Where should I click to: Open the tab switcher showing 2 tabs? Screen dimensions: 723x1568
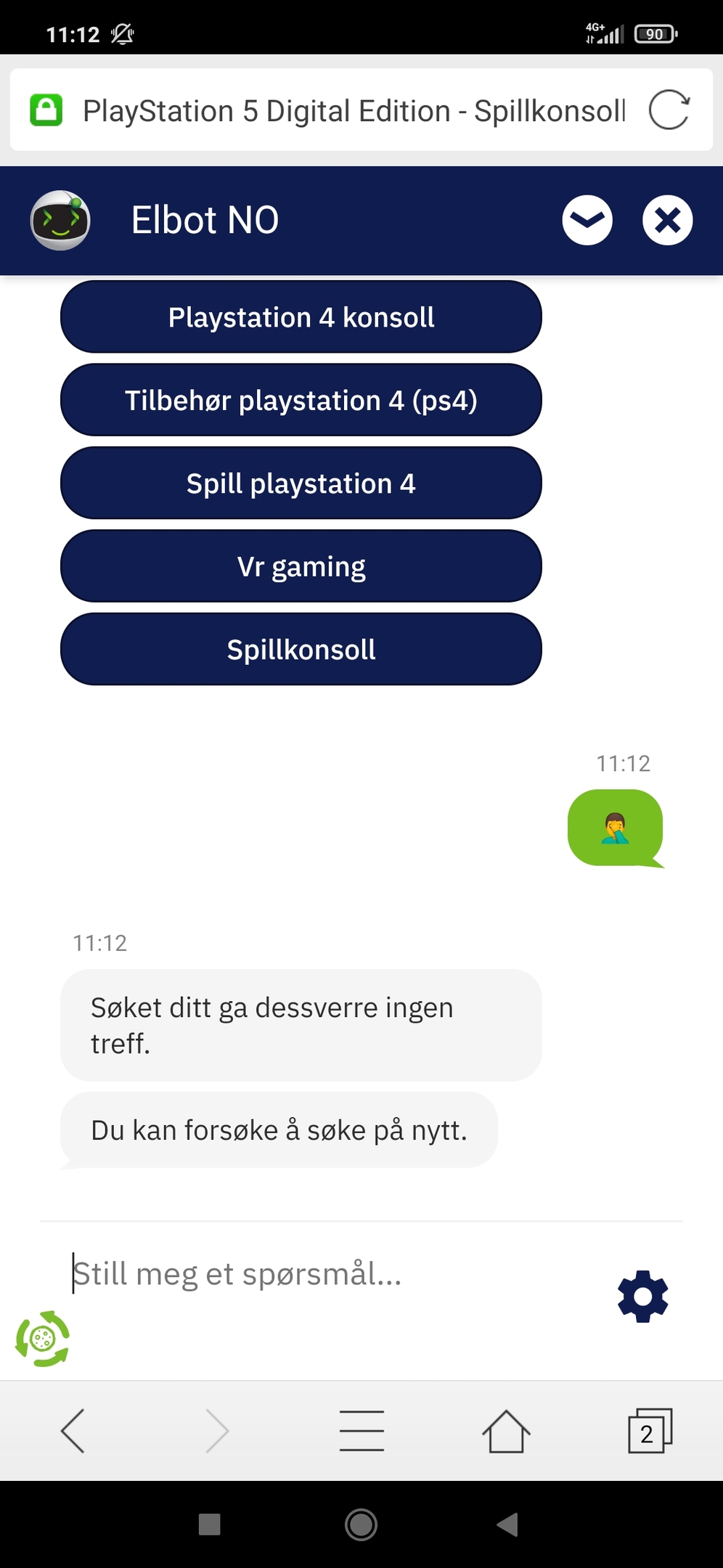tap(650, 1431)
